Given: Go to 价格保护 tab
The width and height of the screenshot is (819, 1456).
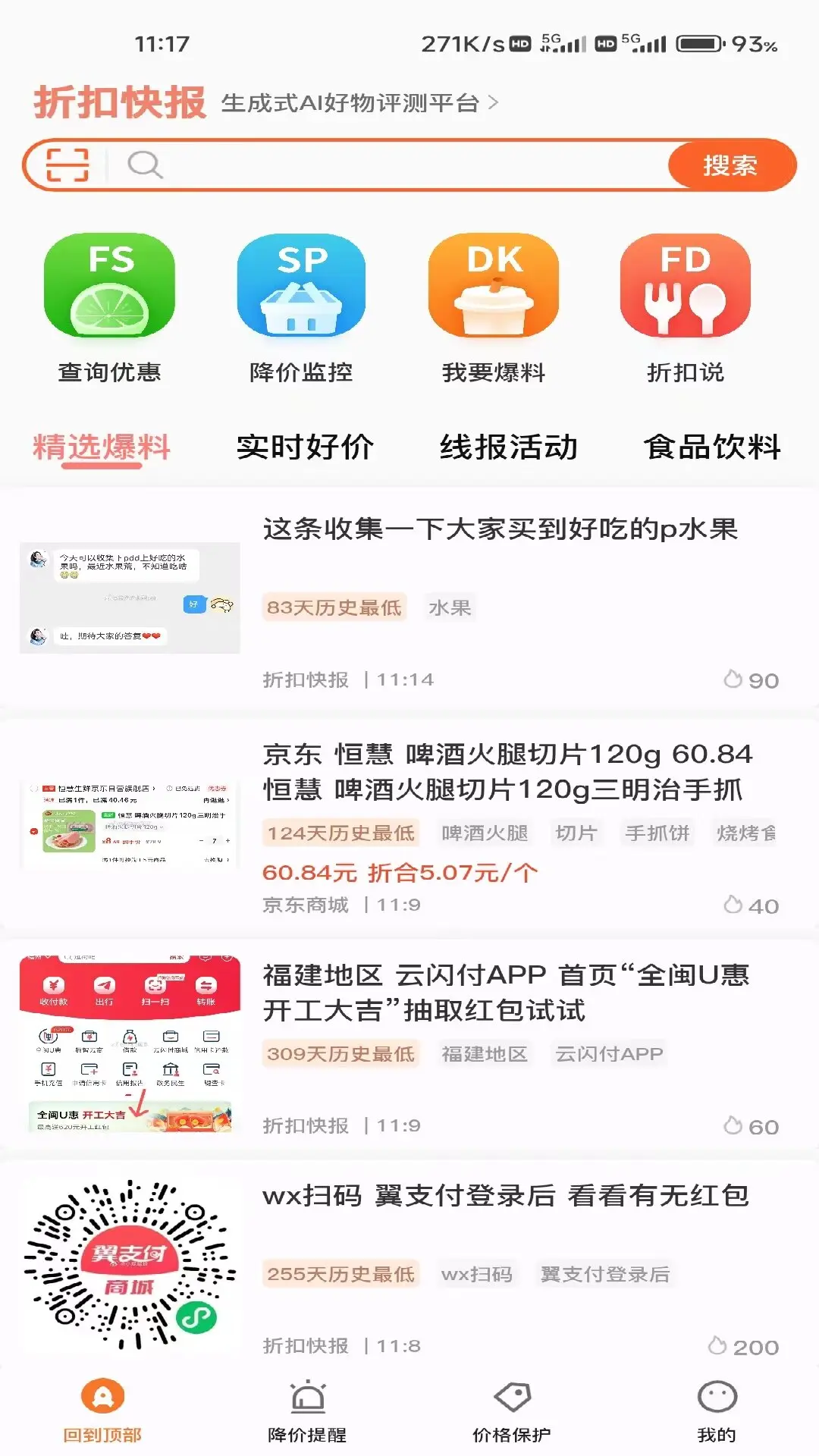Looking at the screenshot, I should 512,1412.
